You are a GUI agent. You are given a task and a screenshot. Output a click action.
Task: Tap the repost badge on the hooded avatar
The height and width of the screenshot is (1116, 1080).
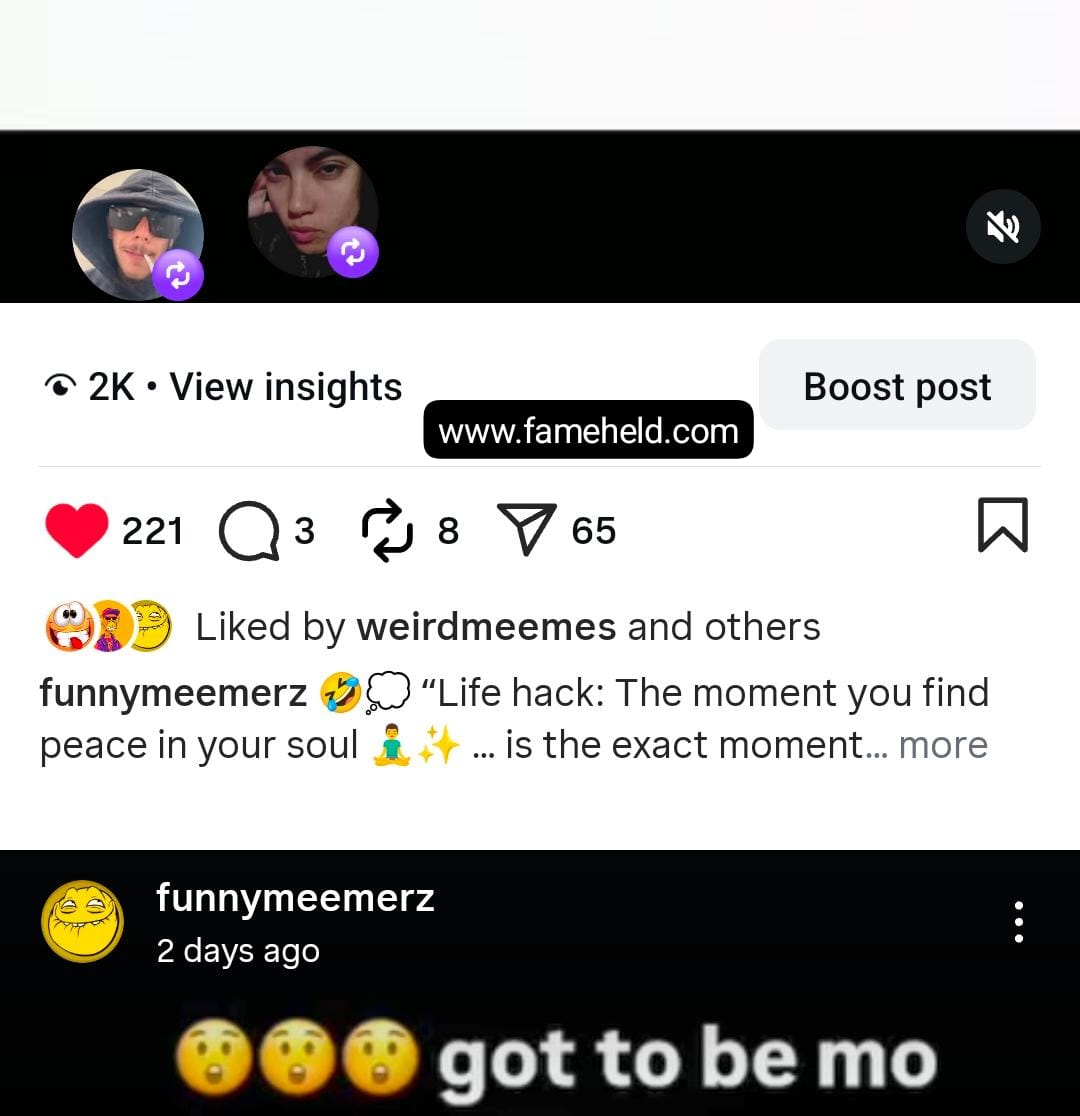[x=177, y=273]
